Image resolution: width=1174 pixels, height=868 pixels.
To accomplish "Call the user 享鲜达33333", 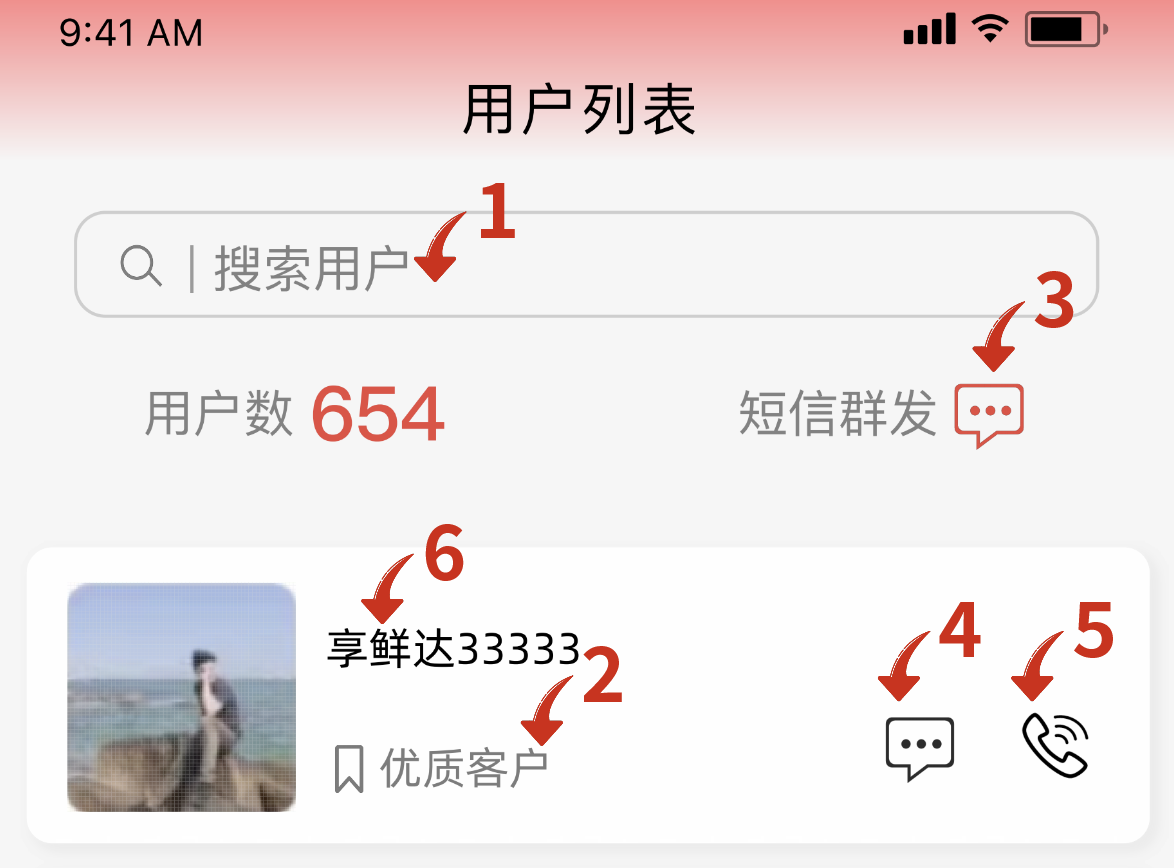I will (1055, 746).
